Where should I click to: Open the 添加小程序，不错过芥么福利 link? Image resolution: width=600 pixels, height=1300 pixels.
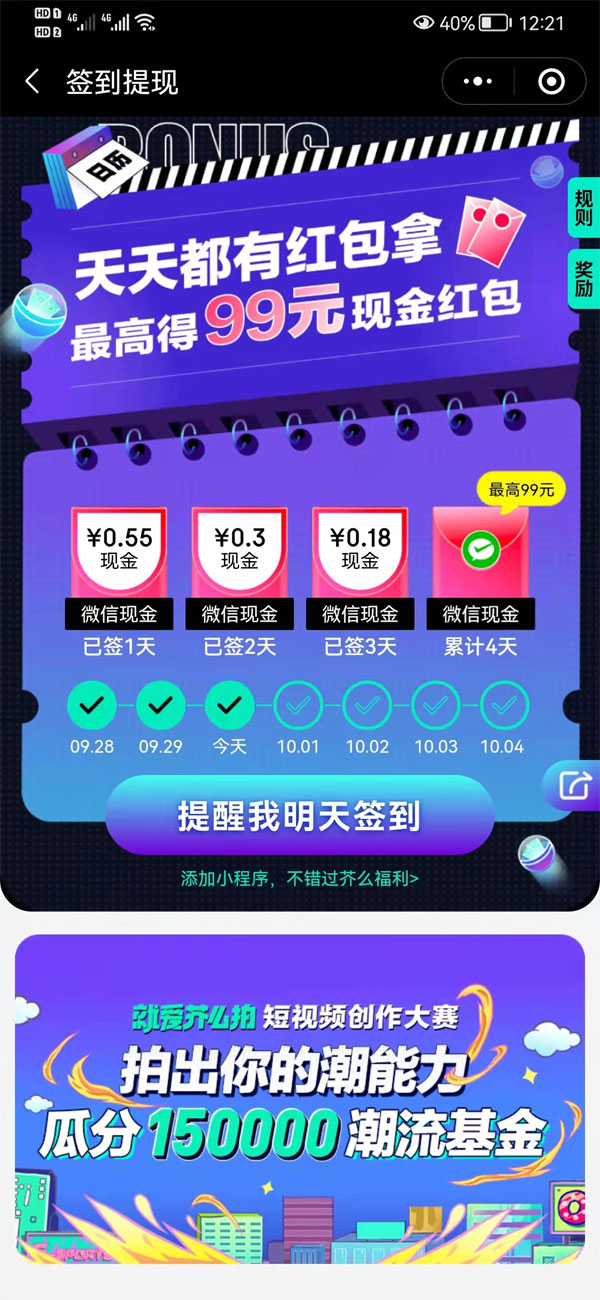click(299, 879)
